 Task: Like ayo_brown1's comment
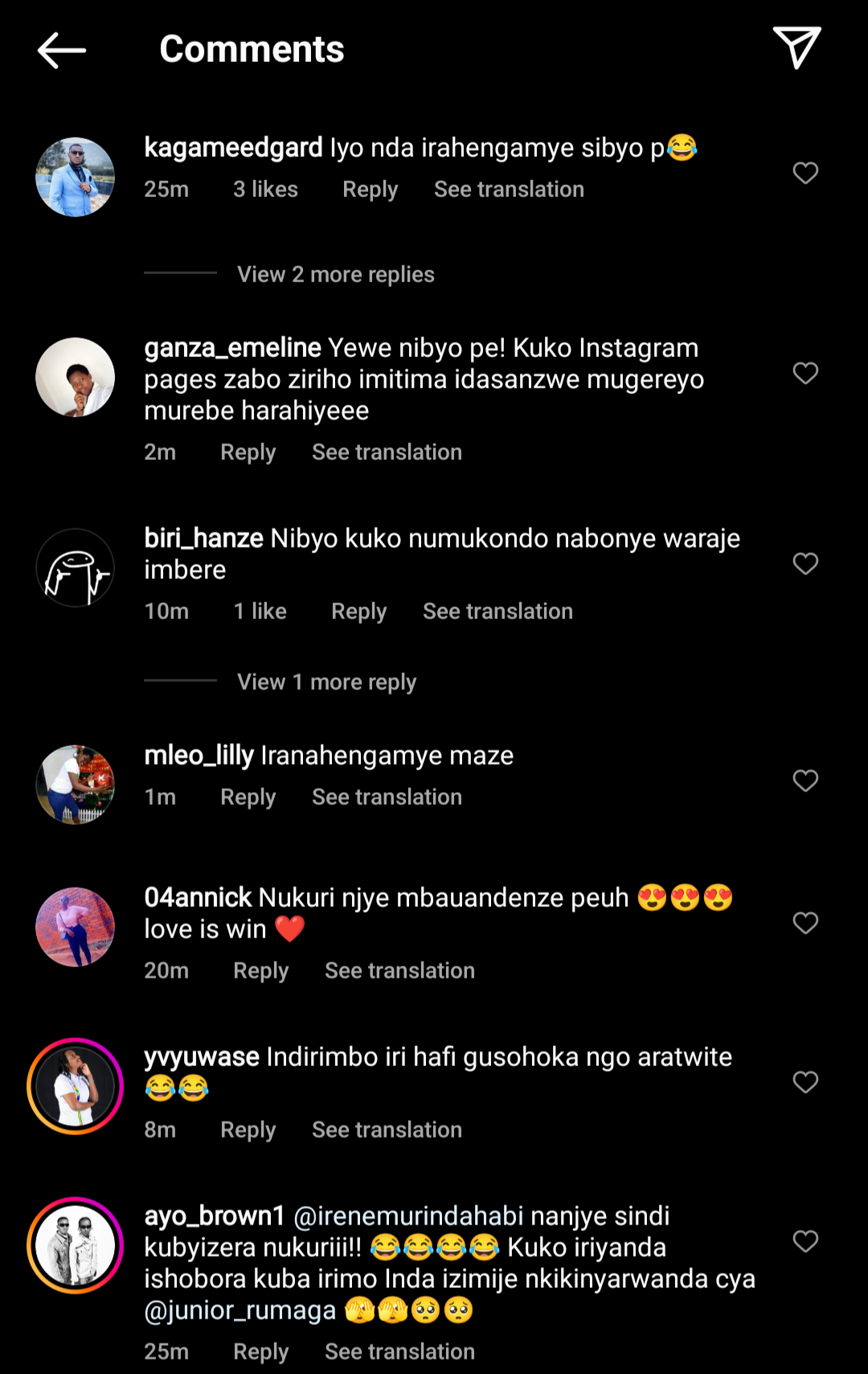coord(805,1241)
